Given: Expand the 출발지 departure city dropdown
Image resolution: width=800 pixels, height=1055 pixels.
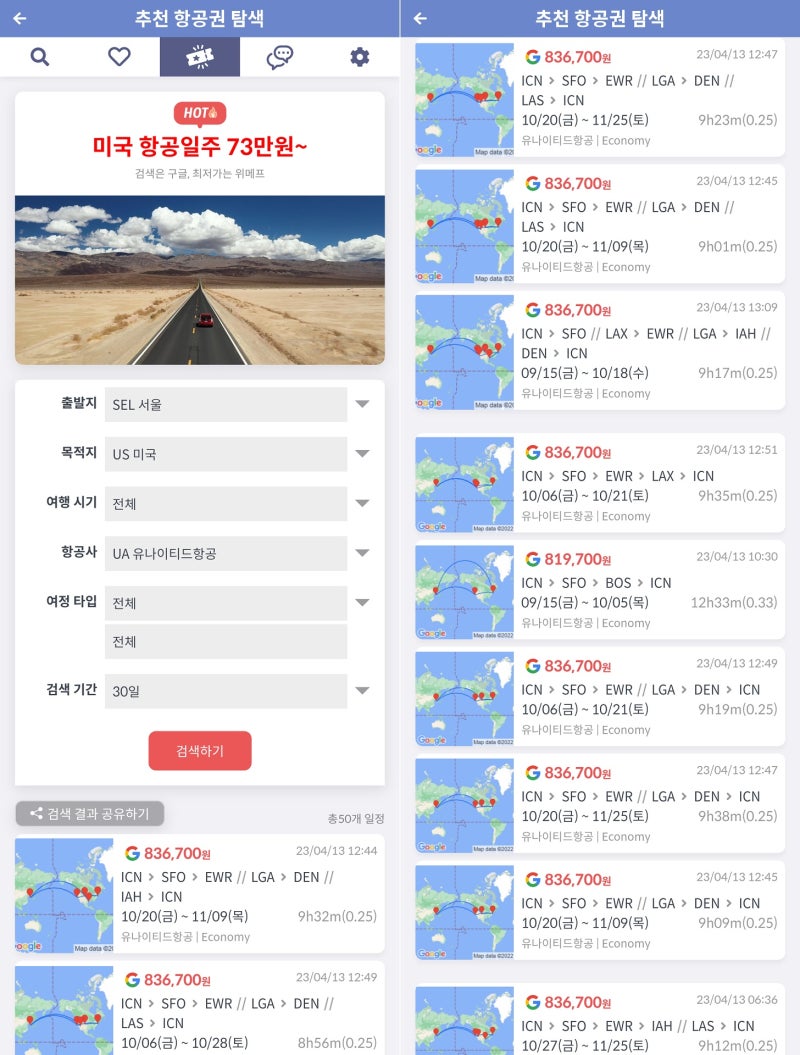Looking at the screenshot, I should pyautogui.click(x=361, y=404).
